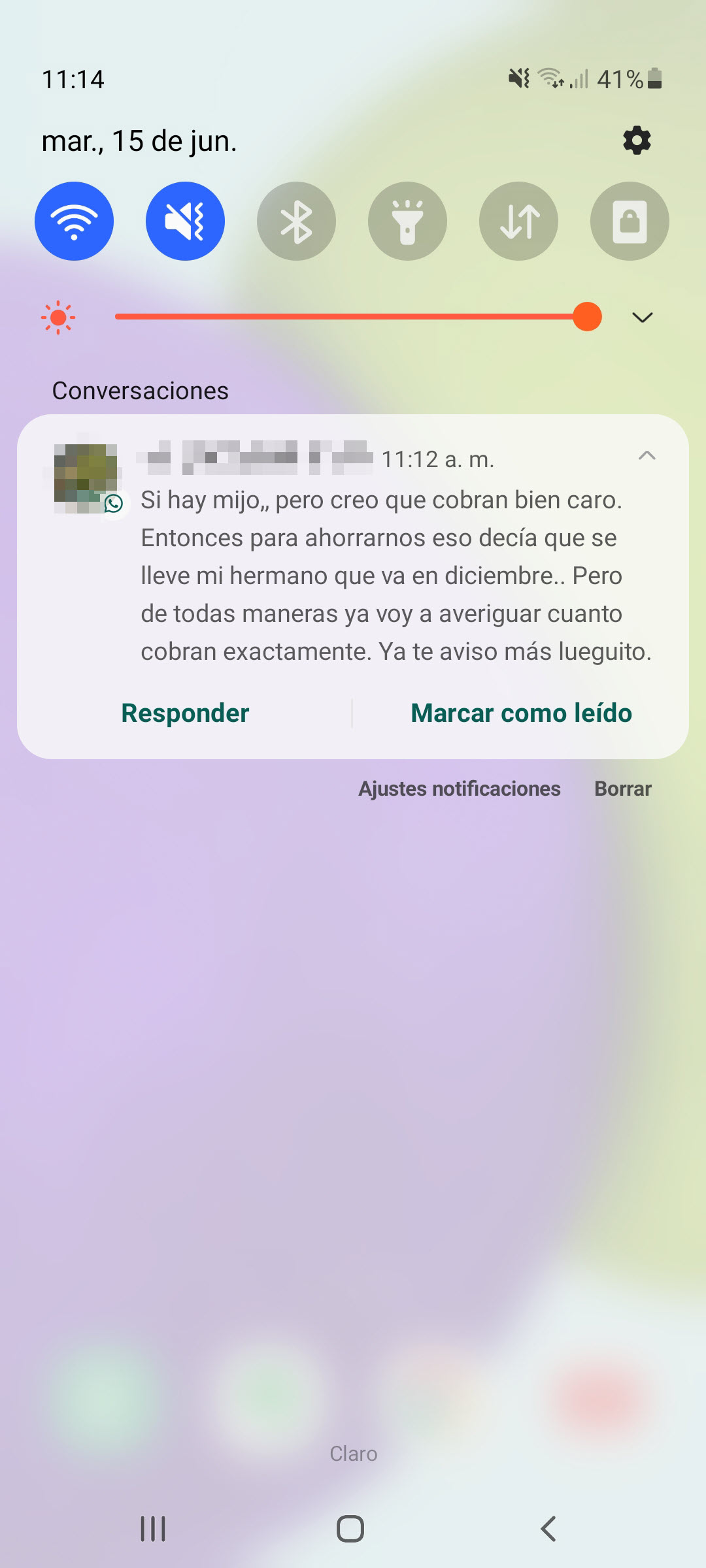This screenshot has height=1568, width=706.
Task: Enable Bluetooth from quick settings
Action: pyautogui.click(x=296, y=221)
